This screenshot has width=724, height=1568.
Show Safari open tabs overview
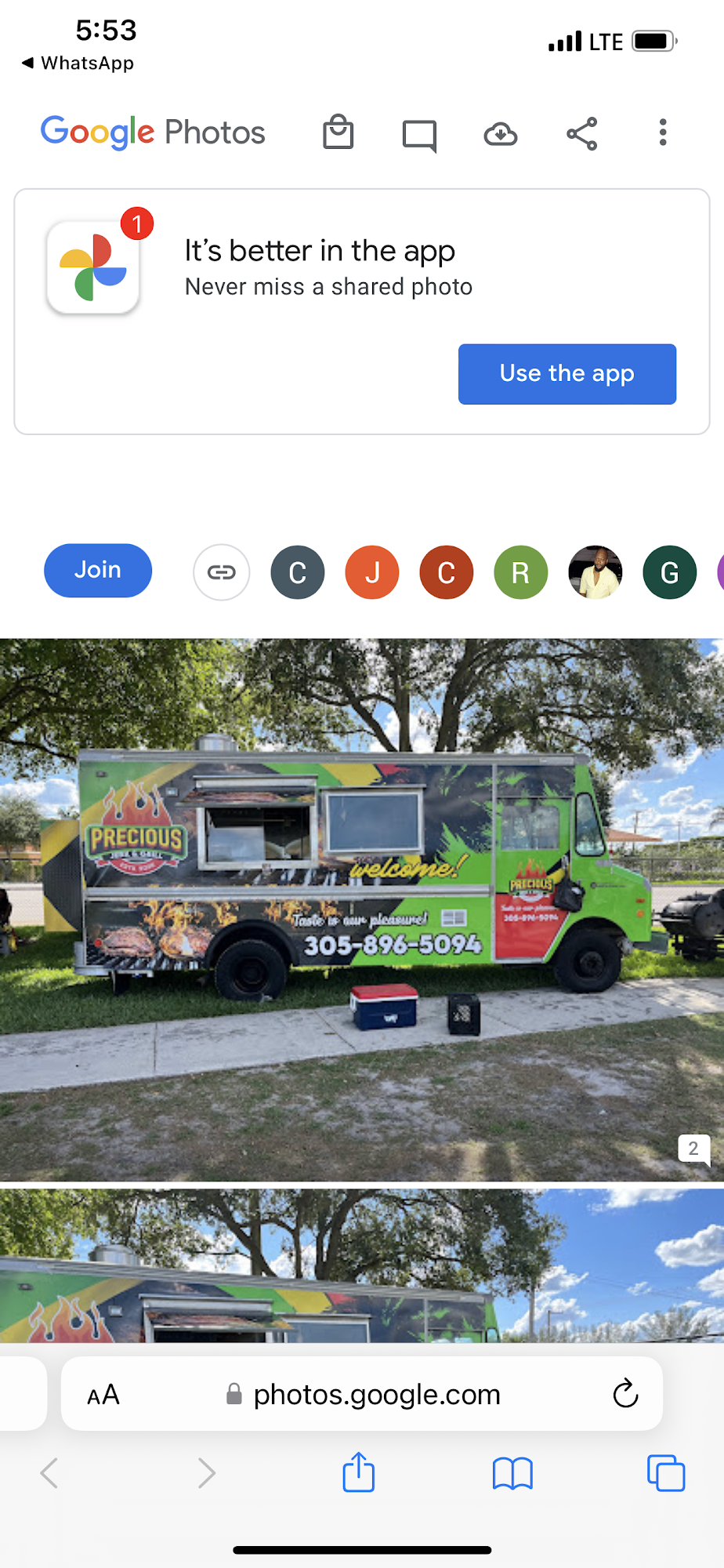pyautogui.click(x=665, y=1473)
